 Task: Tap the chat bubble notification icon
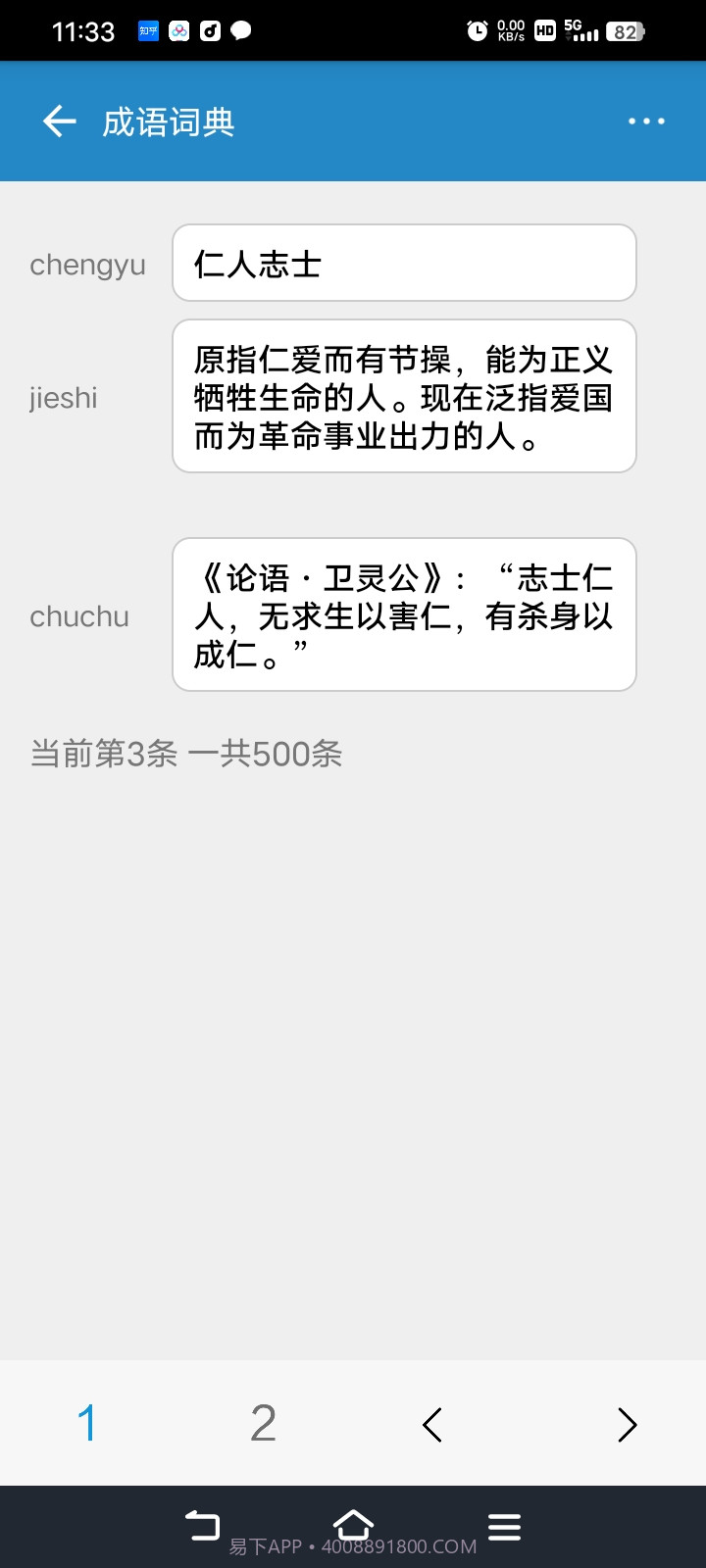click(241, 30)
